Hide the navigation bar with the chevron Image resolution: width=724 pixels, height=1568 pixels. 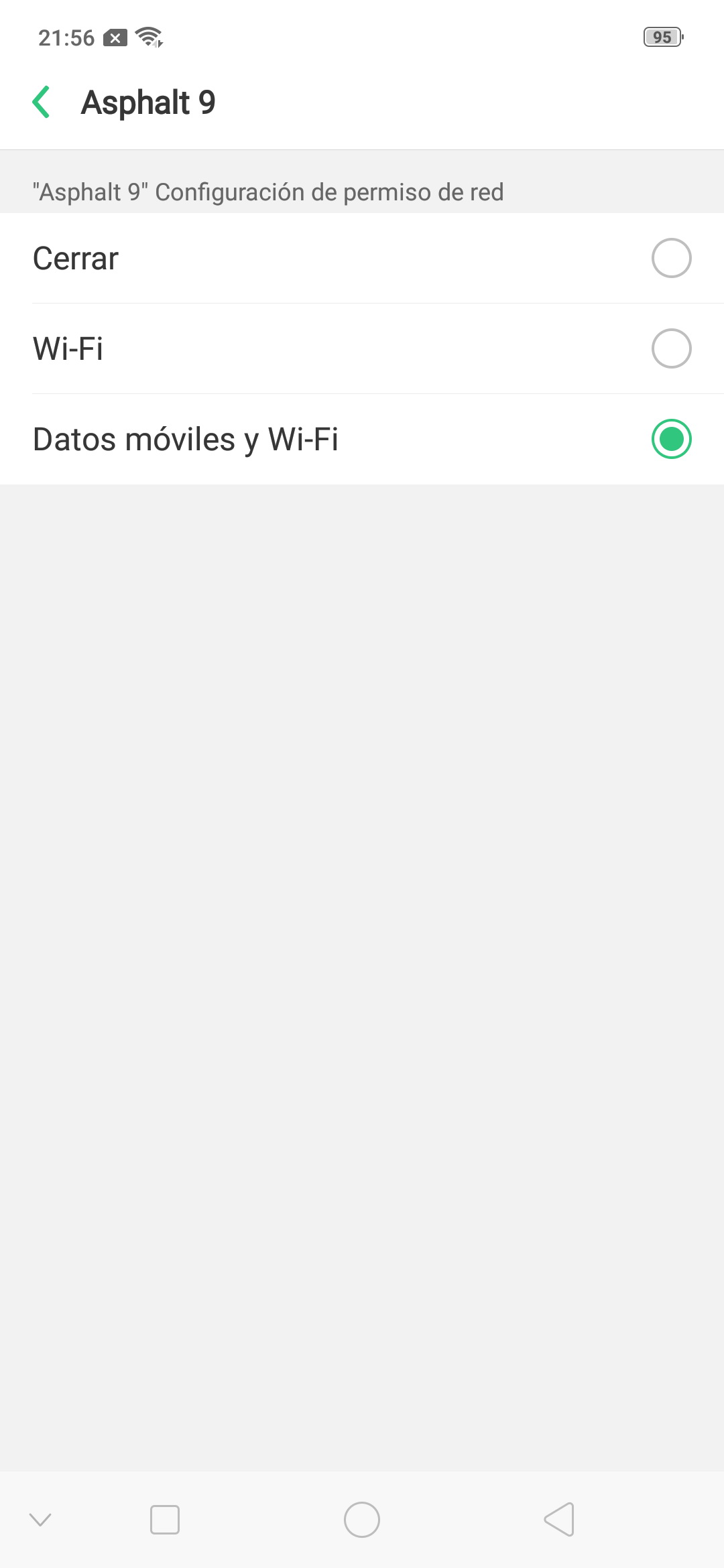pos(40,1519)
